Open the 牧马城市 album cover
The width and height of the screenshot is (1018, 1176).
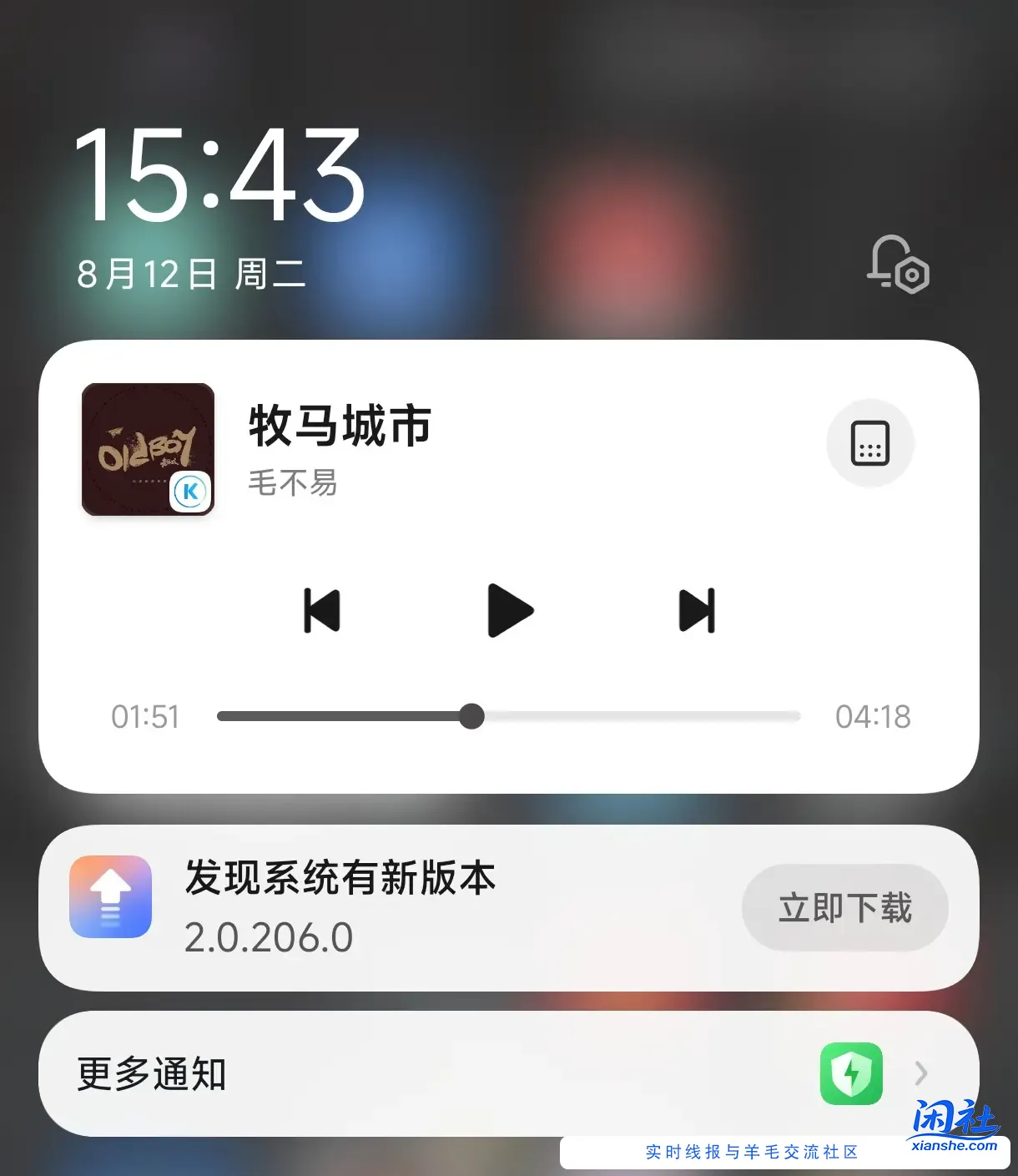148,449
